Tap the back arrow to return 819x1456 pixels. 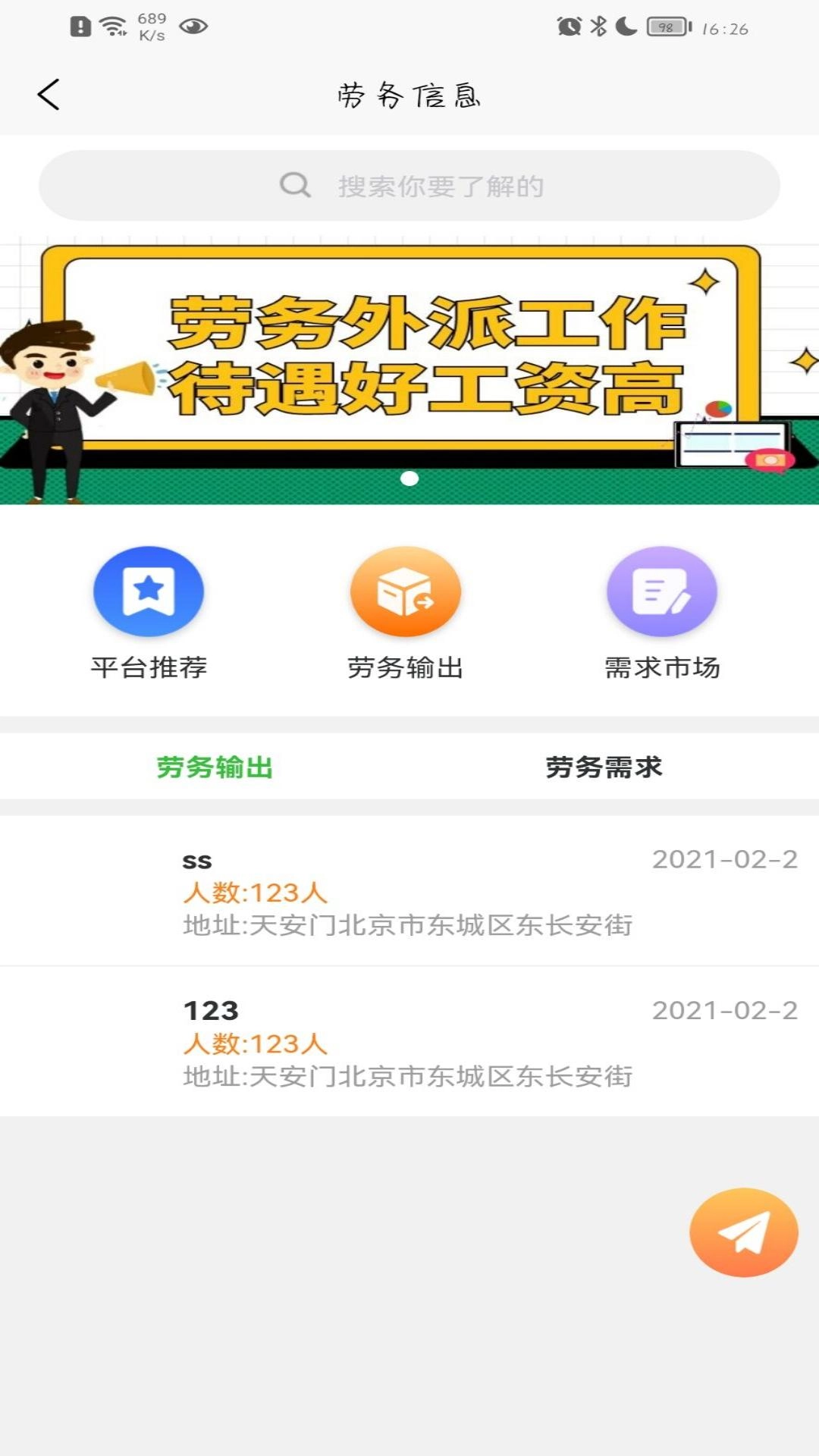coord(49,93)
